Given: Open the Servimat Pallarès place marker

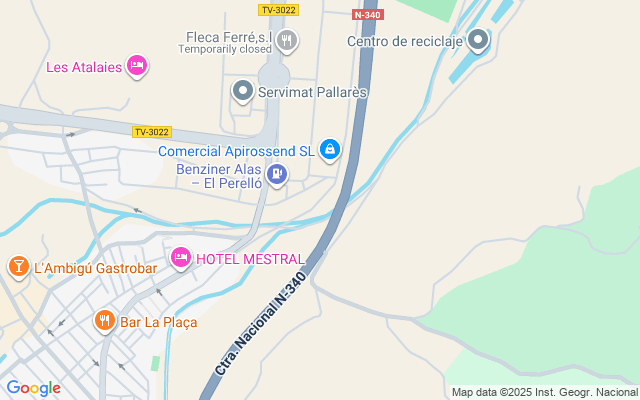Looking at the screenshot, I should coord(243,92).
